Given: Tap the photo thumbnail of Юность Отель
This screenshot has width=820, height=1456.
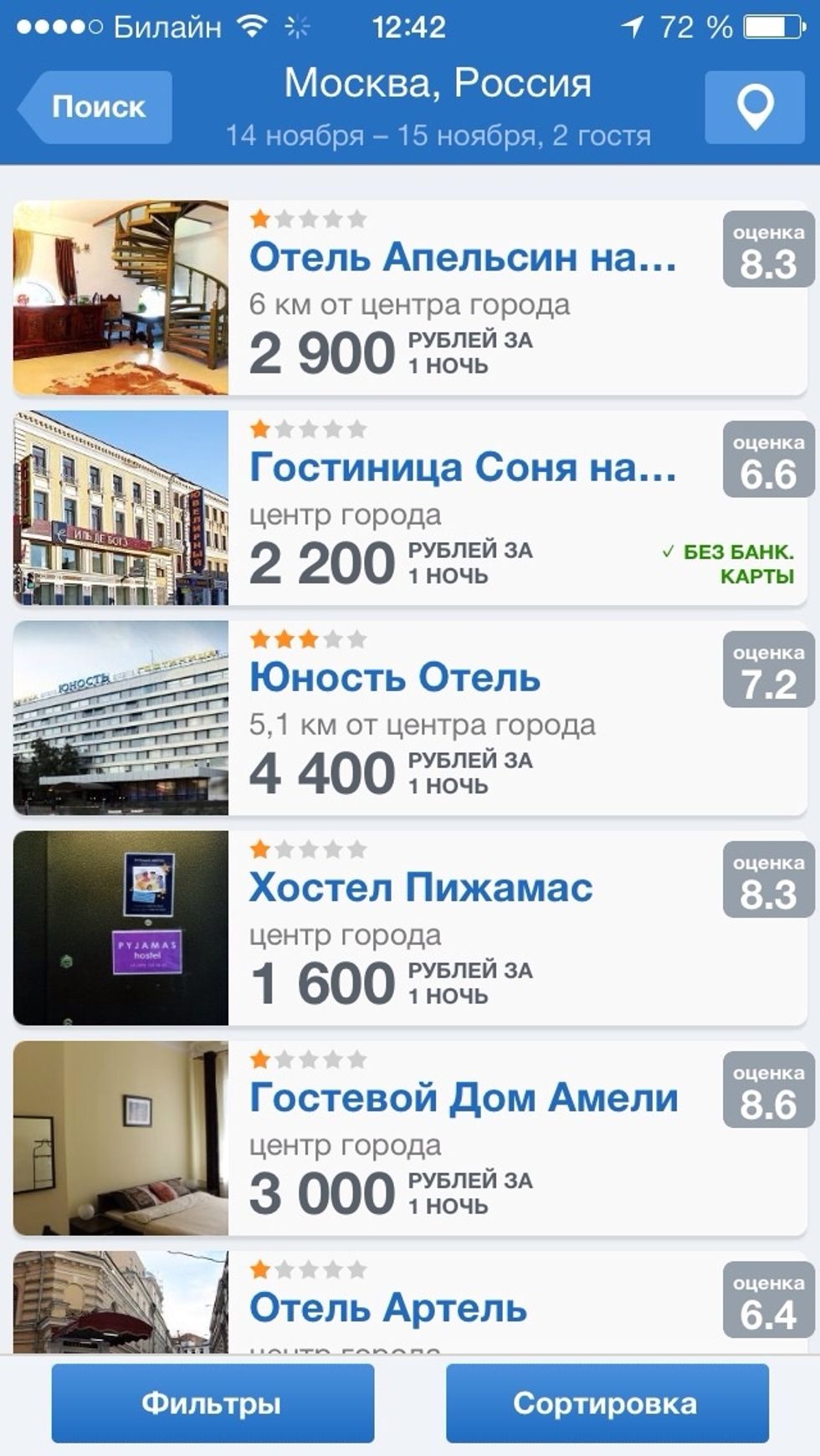Looking at the screenshot, I should (121, 720).
